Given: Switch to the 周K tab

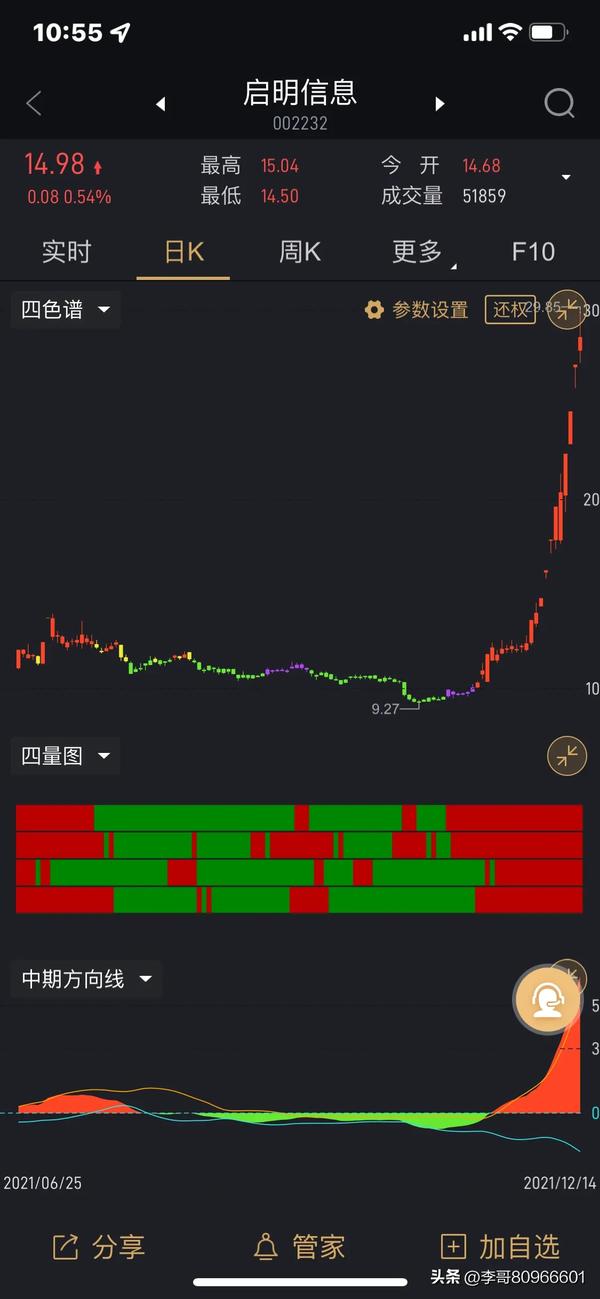Looking at the screenshot, I should 300,251.
